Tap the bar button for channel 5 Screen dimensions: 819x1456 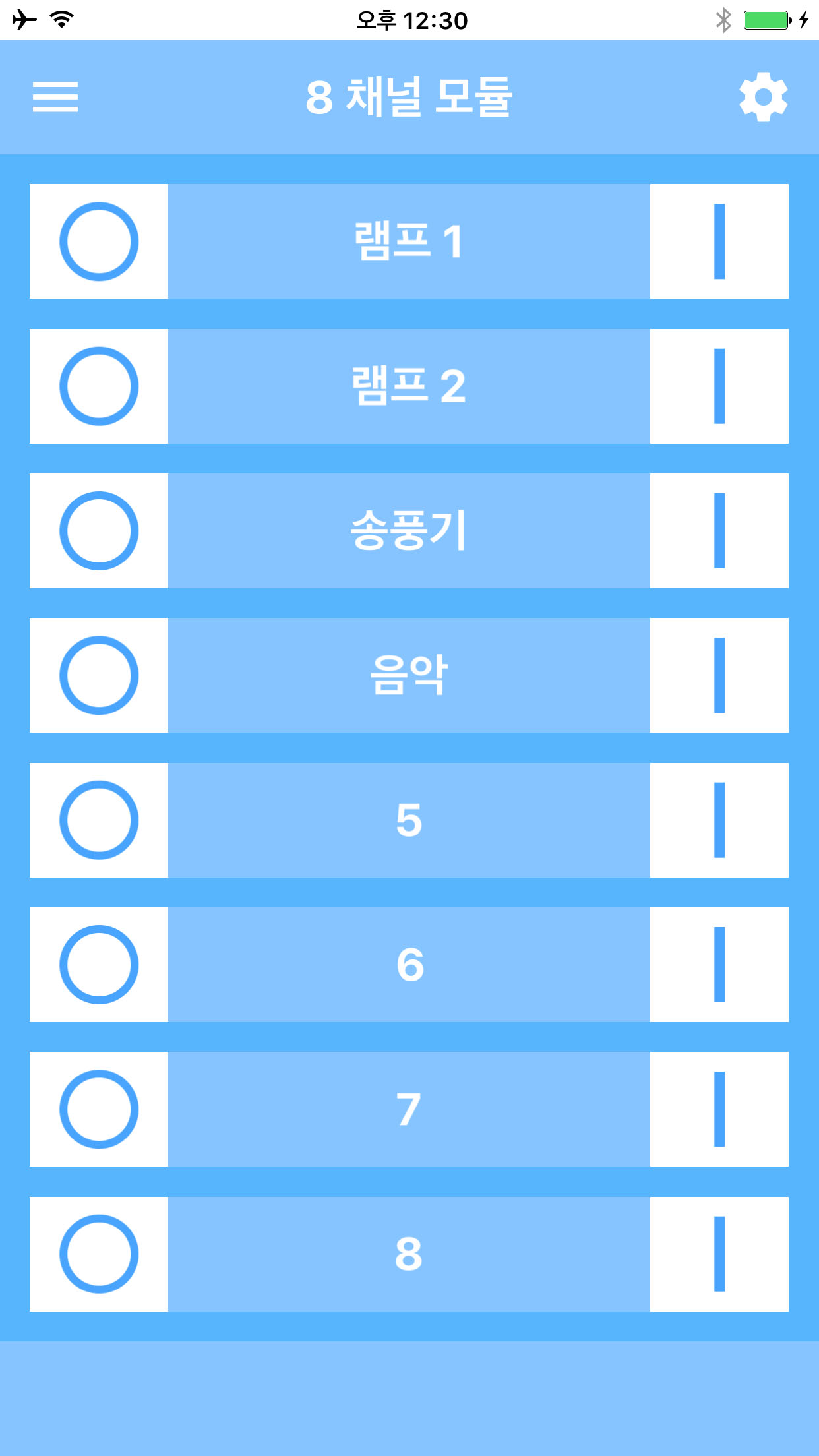tap(719, 820)
